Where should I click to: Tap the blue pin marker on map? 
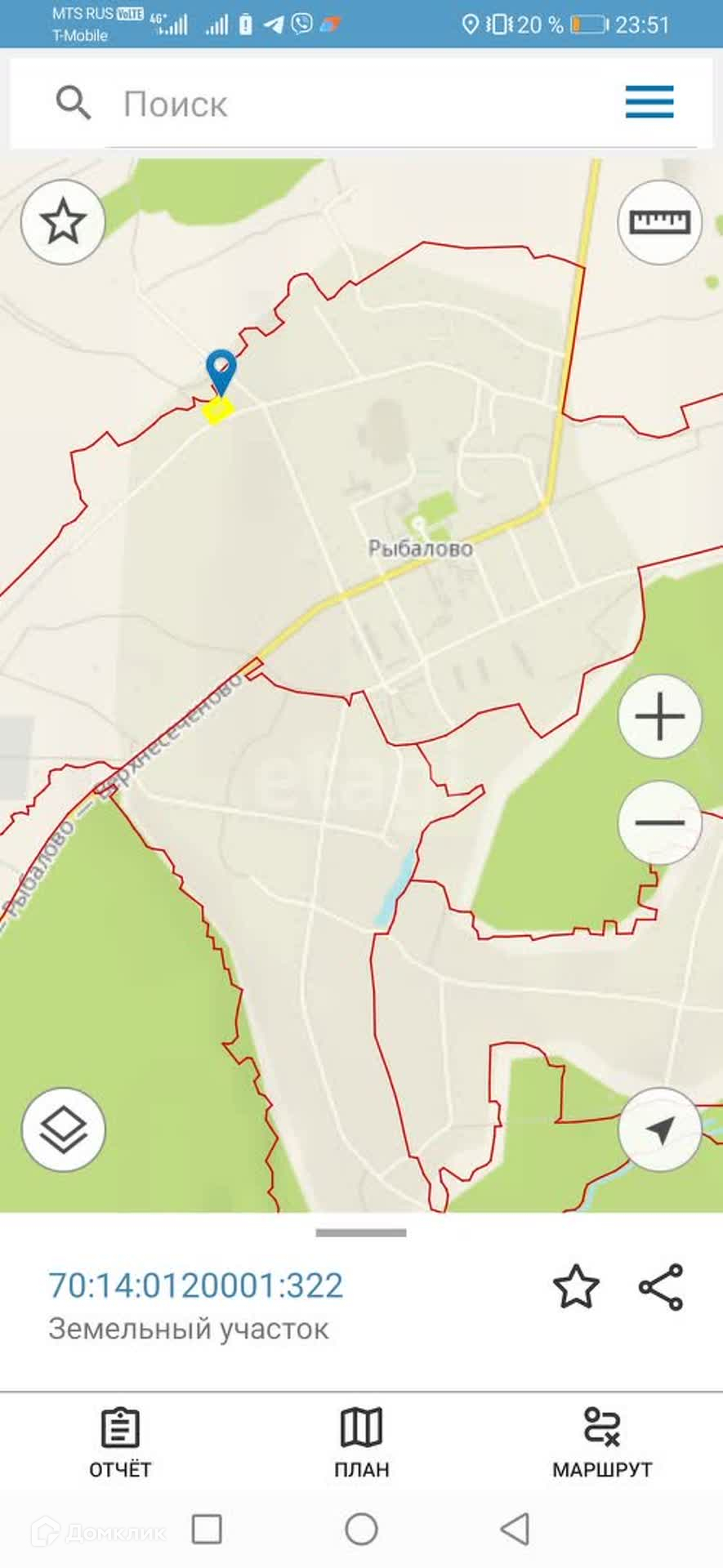click(x=221, y=372)
